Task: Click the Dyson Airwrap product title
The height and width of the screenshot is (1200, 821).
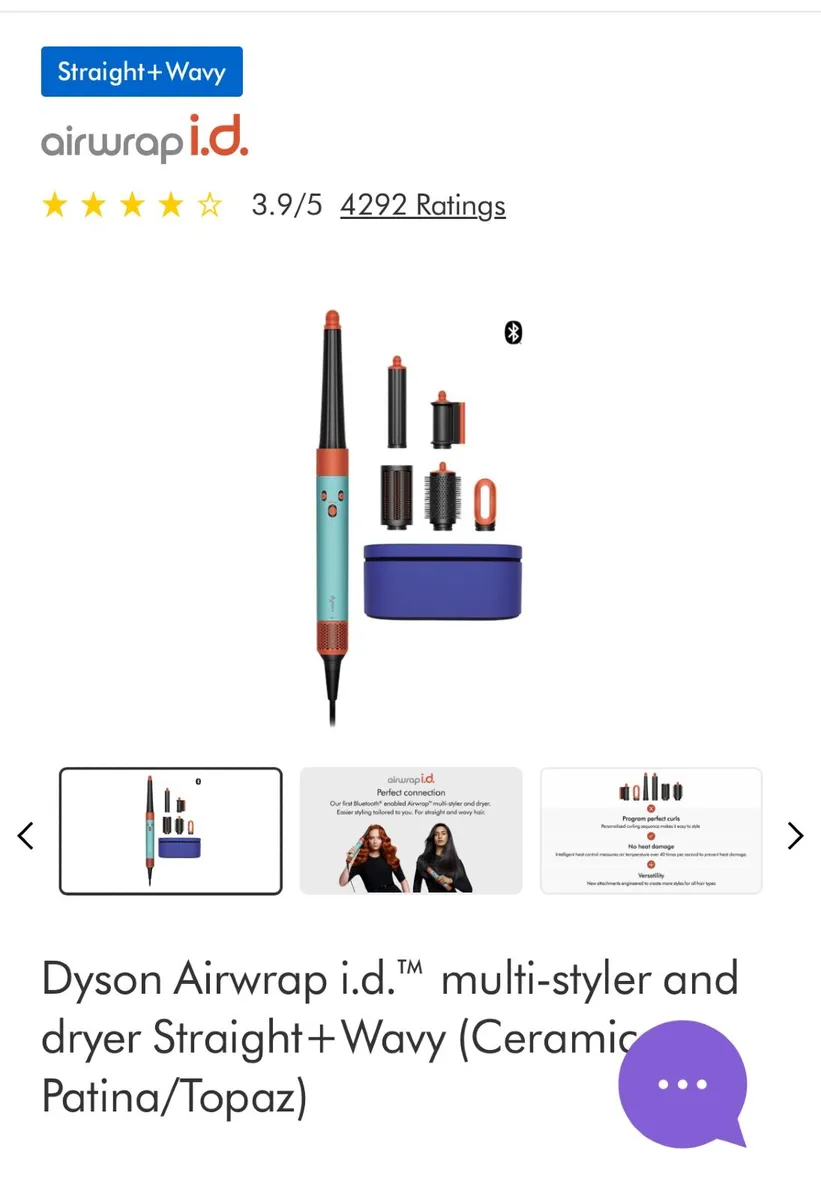Action: pyautogui.click(x=300, y=1037)
